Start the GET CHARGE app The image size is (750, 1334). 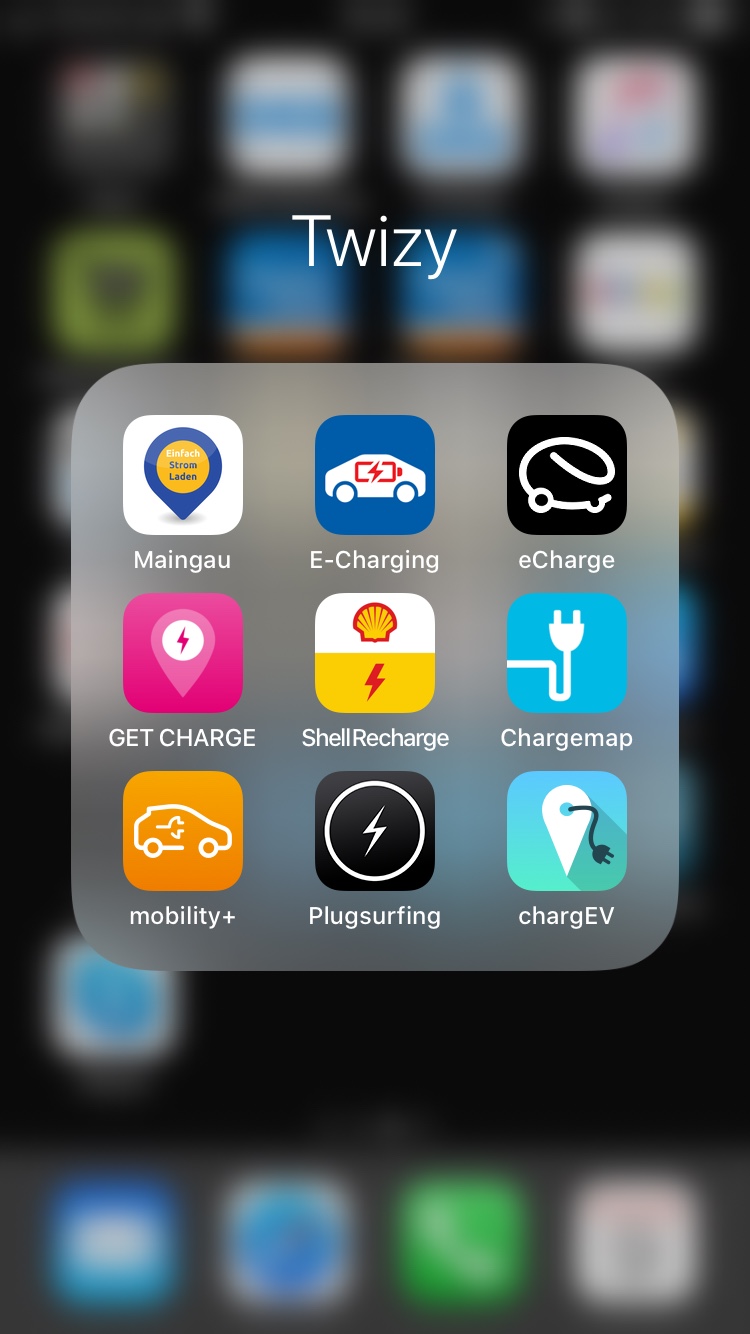[x=183, y=653]
